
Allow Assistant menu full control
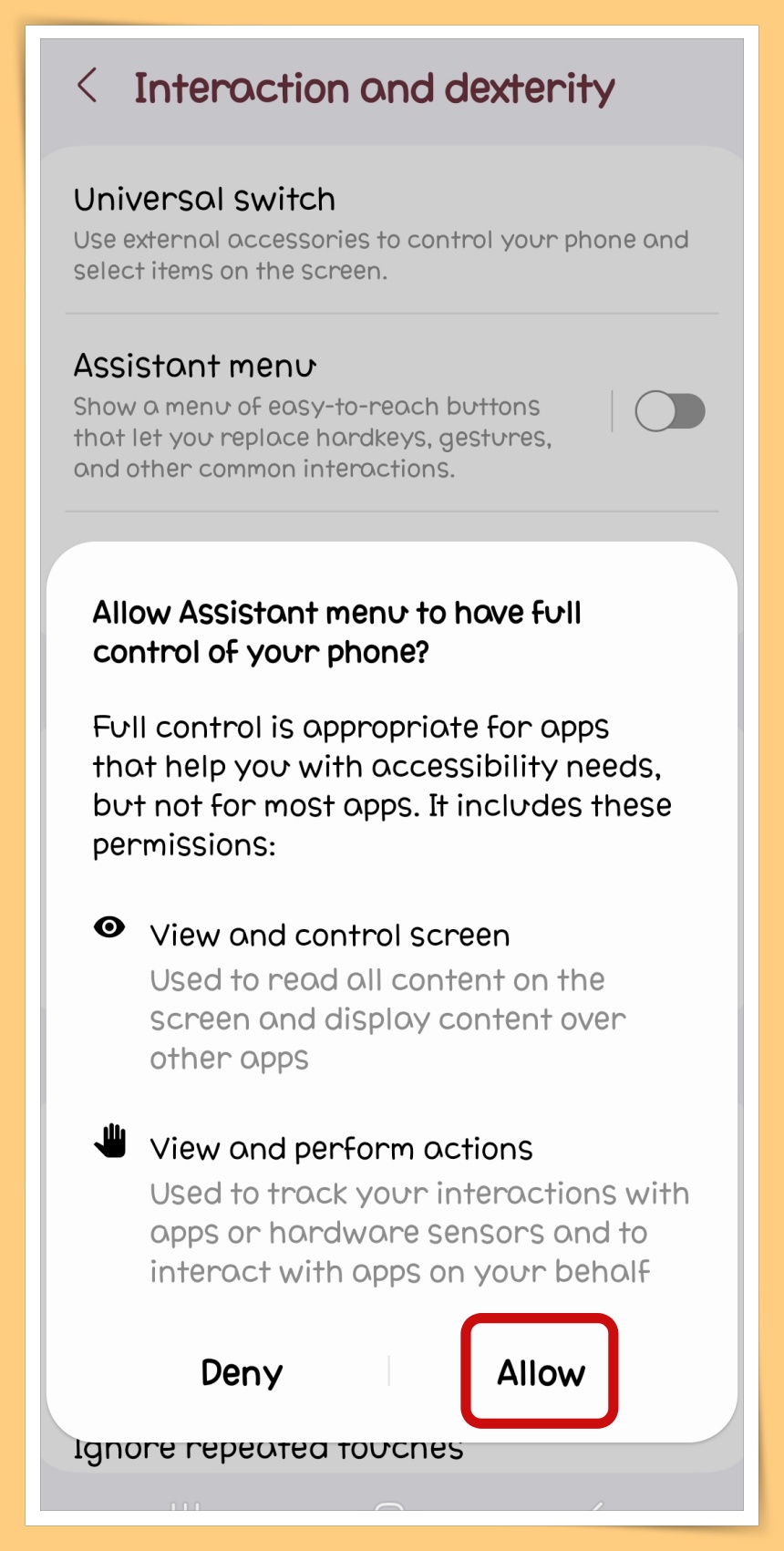pos(540,1371)
